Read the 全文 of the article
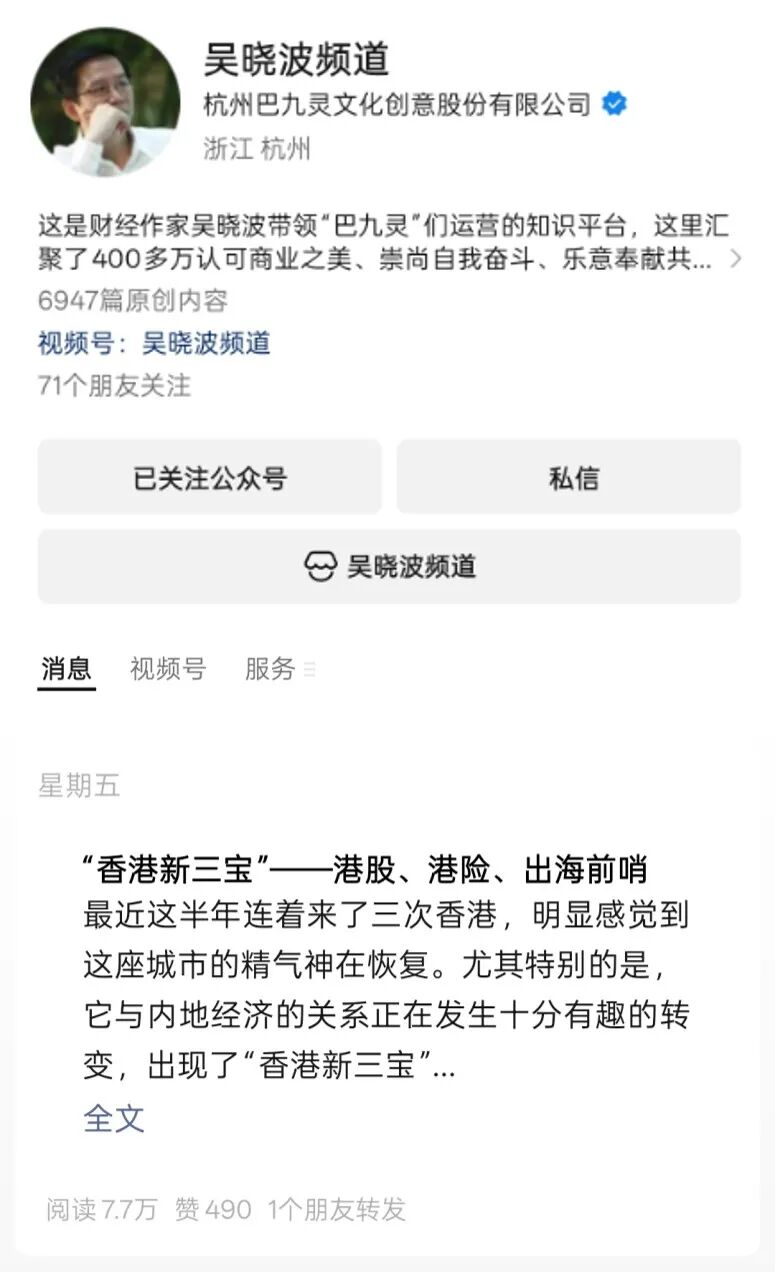 click(114, 1118)
